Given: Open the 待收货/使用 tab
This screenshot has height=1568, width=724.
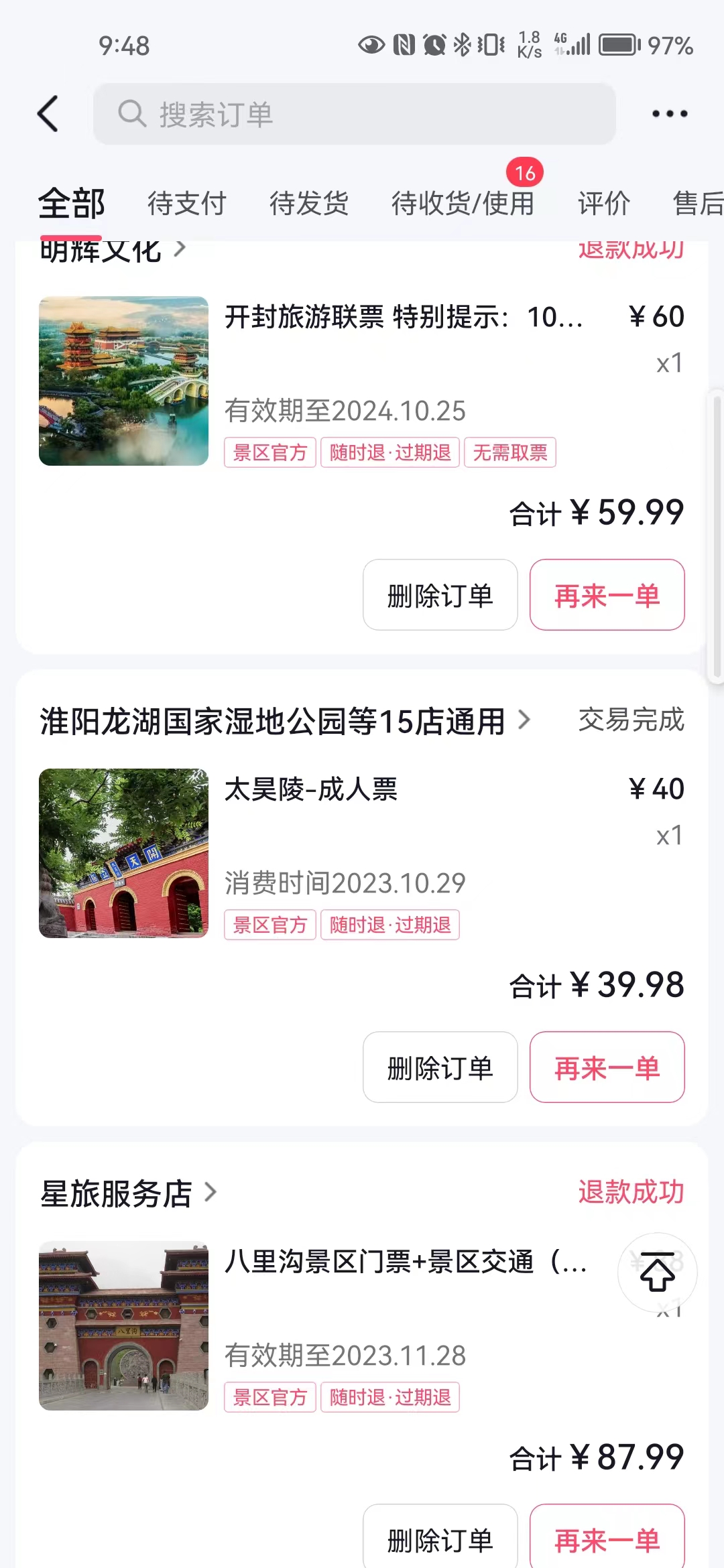Looking at the screenshot, I should pyautogui.click(x=463, y=204).
